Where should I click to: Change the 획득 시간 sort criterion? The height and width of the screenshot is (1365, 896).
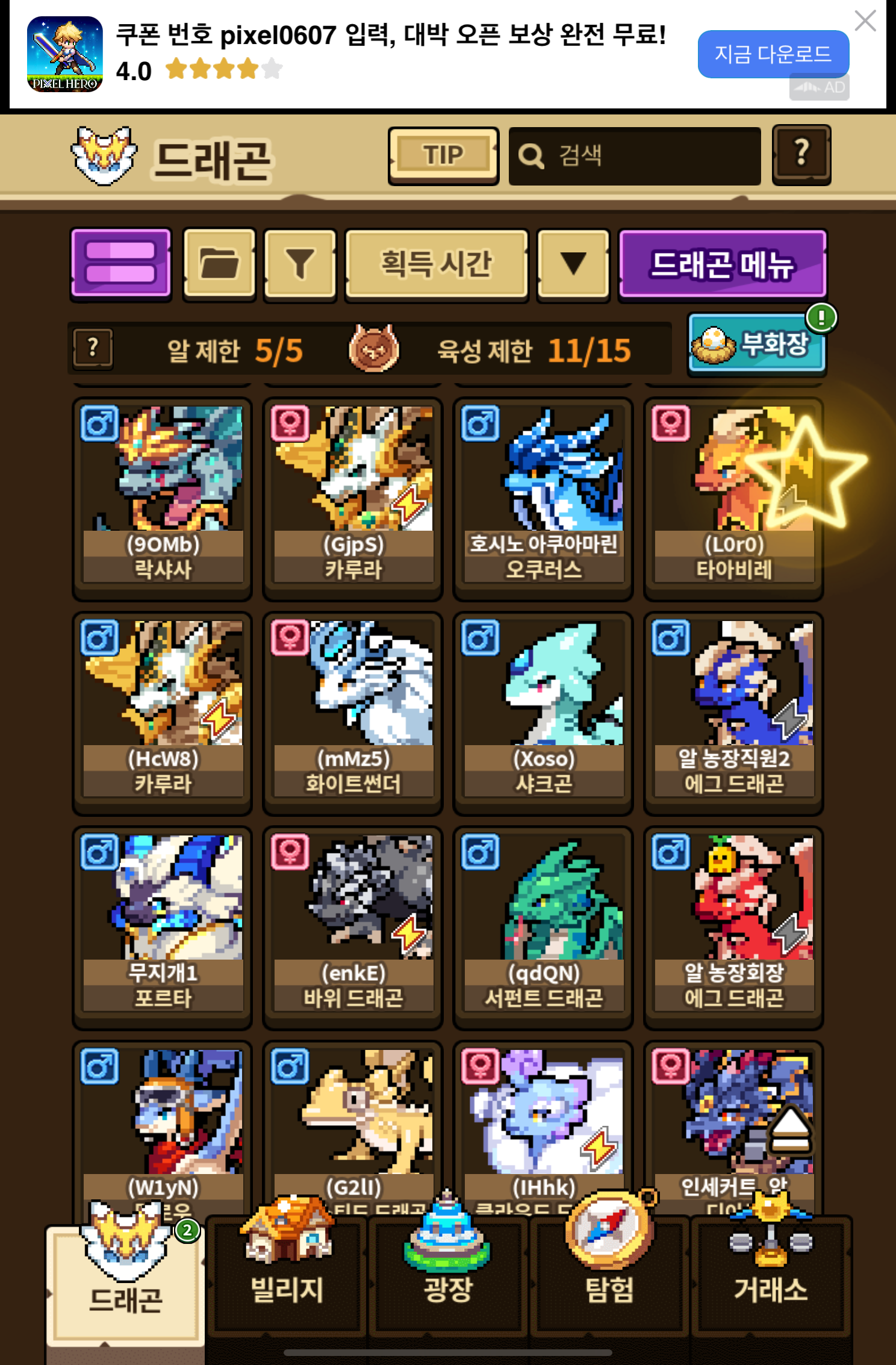[x=437, y=263]
